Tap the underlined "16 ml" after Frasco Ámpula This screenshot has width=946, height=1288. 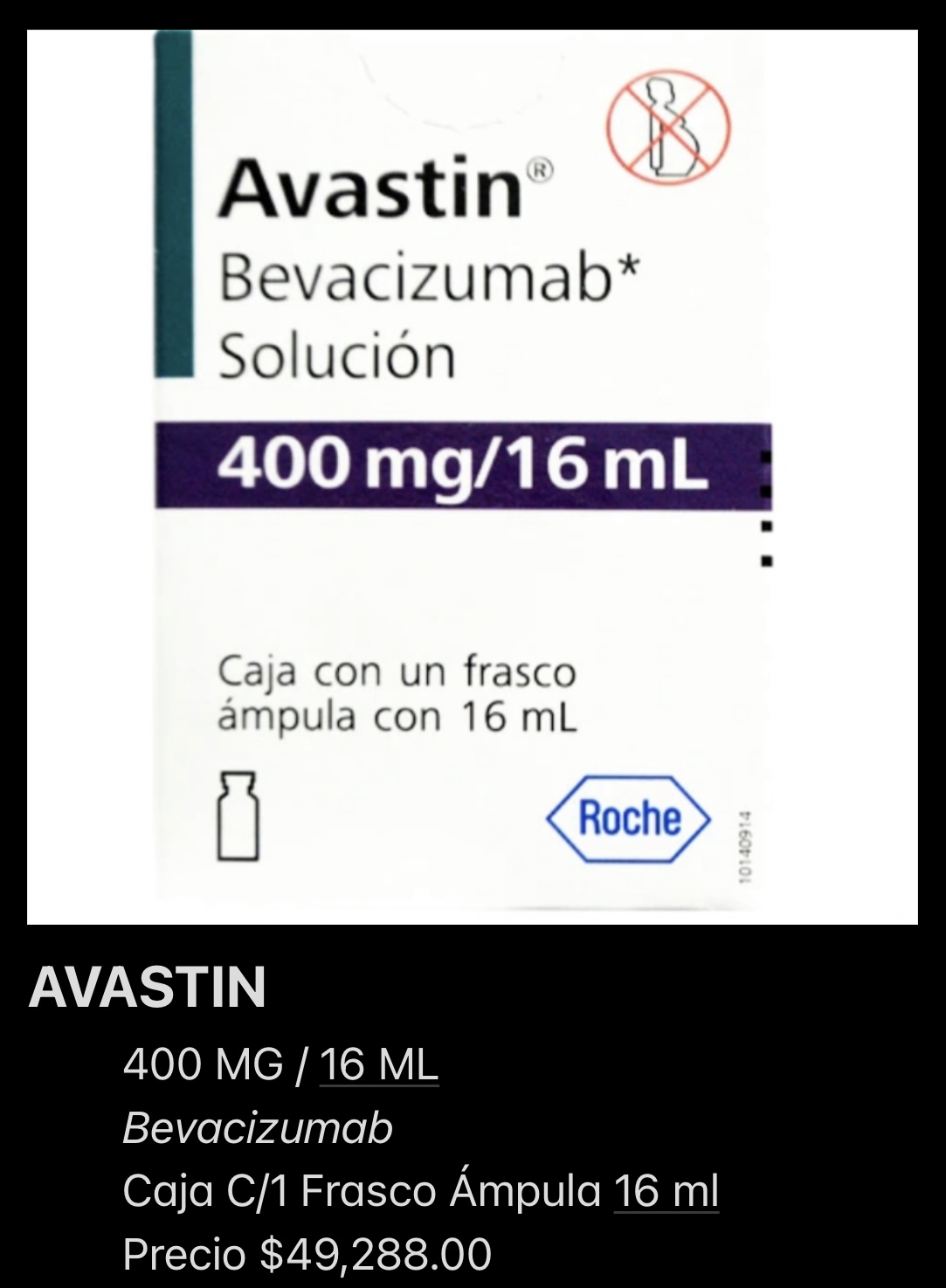[x=666, y=1191]
